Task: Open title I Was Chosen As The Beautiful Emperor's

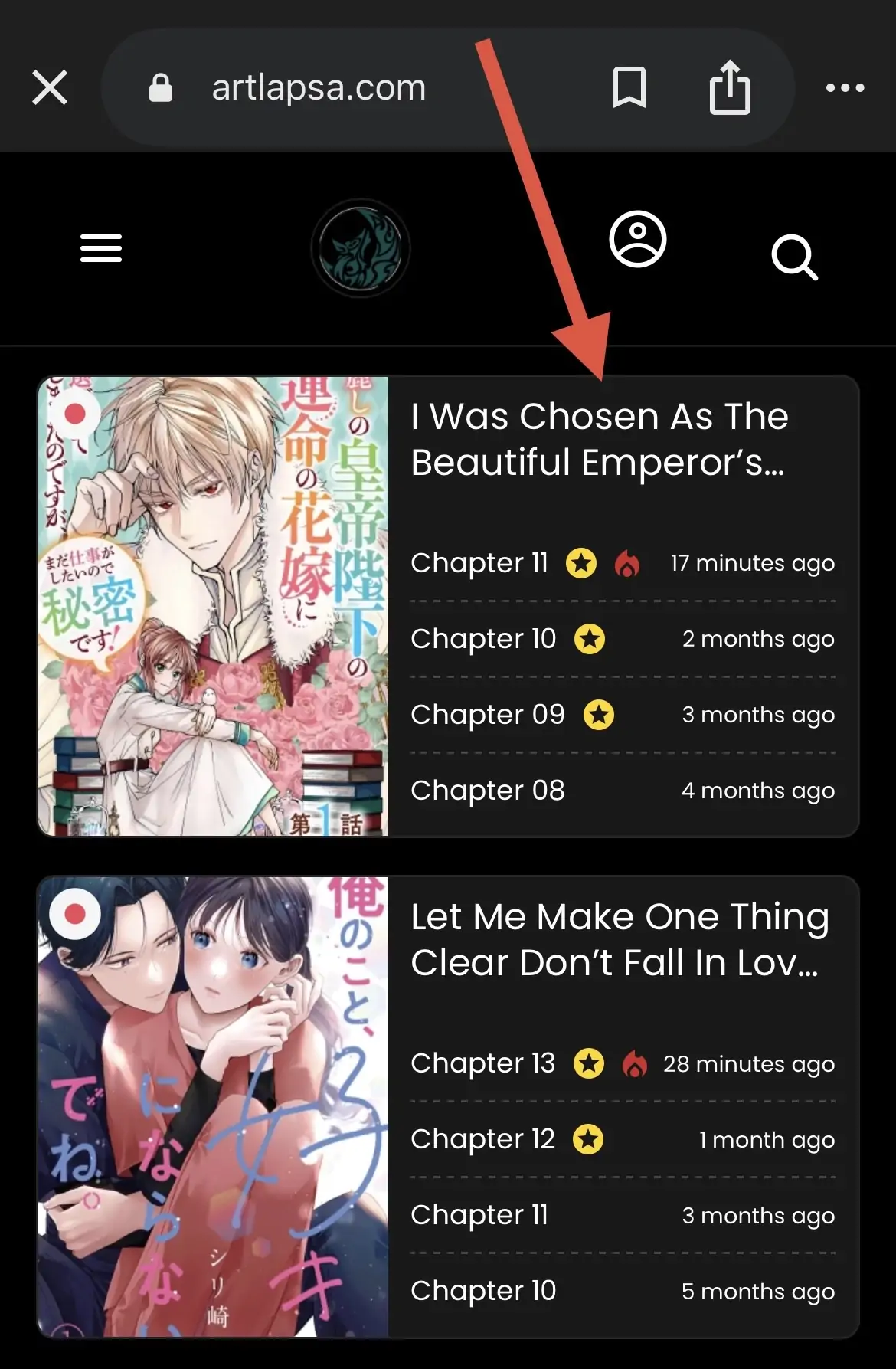Action: (x=600, y=440)
